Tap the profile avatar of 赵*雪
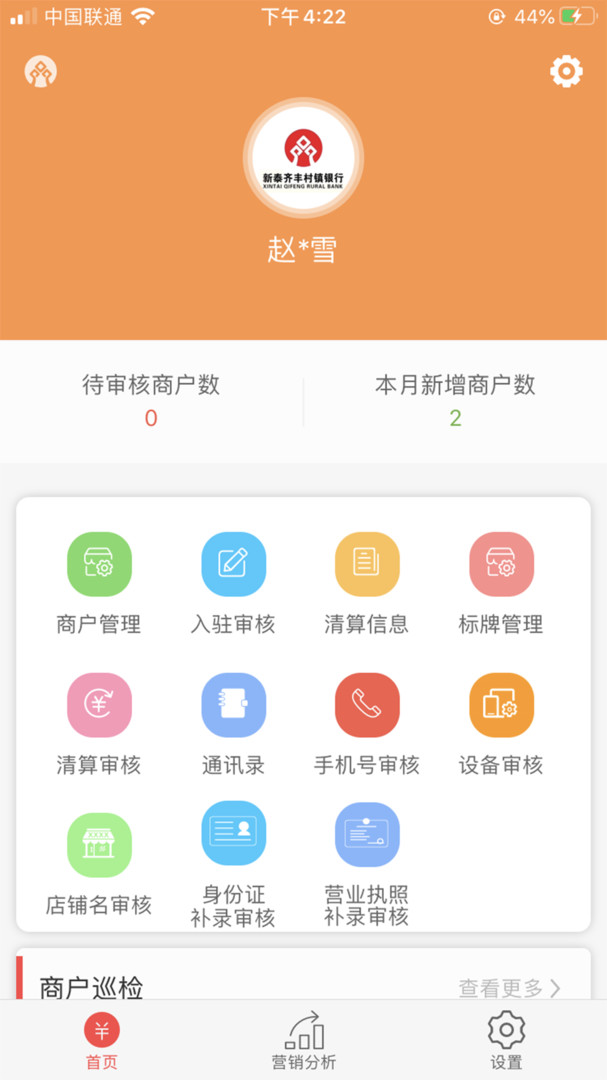Image resolution: width=607 pixels, height=1080 pixels. coord(303,158)
